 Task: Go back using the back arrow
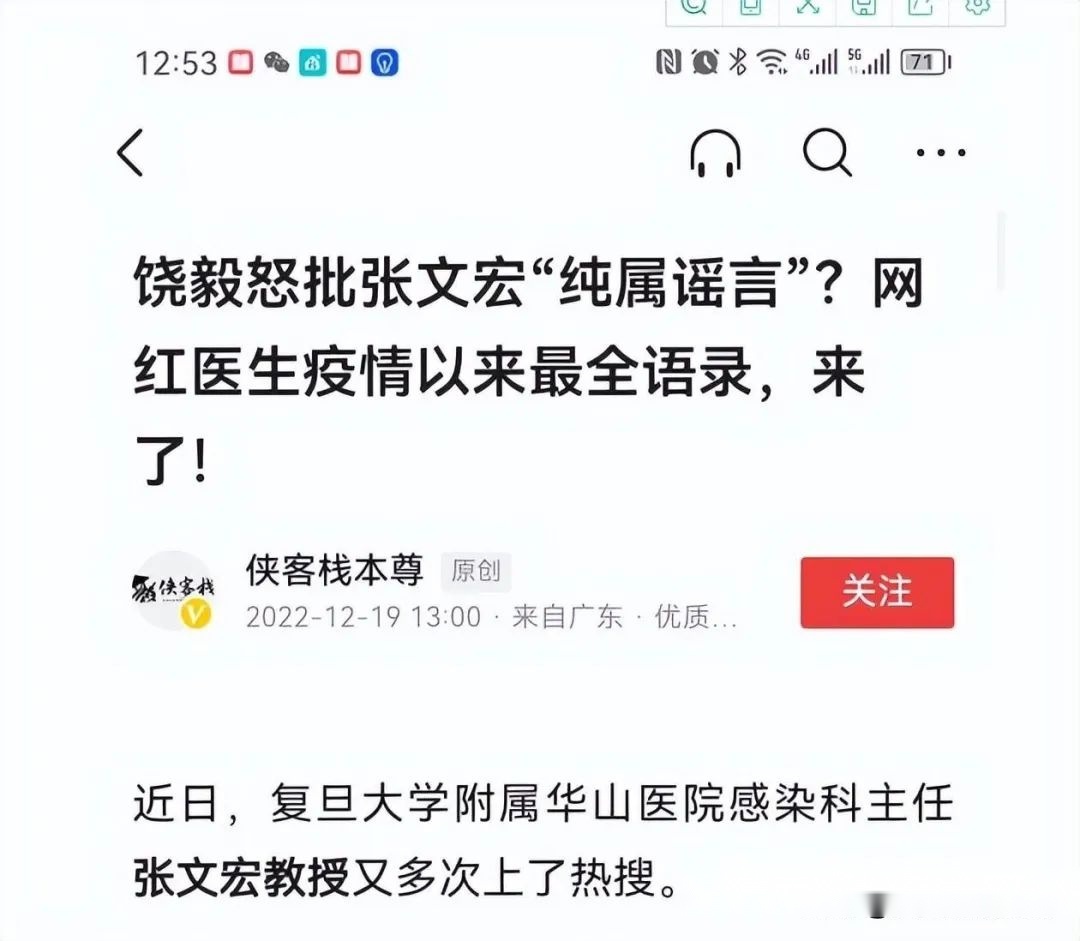(x=131, y=154)
